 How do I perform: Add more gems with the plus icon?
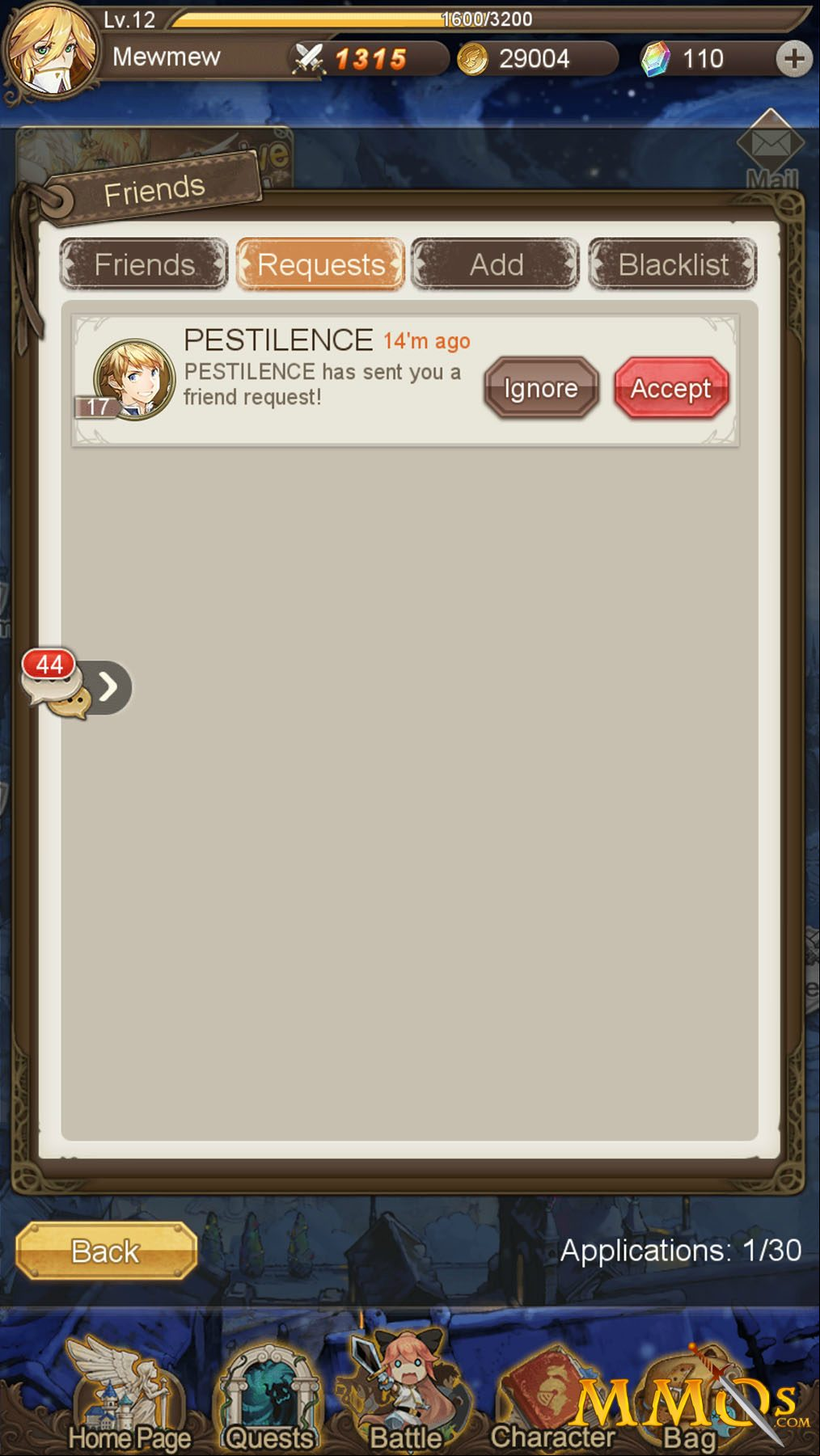[x=794, y=58]
